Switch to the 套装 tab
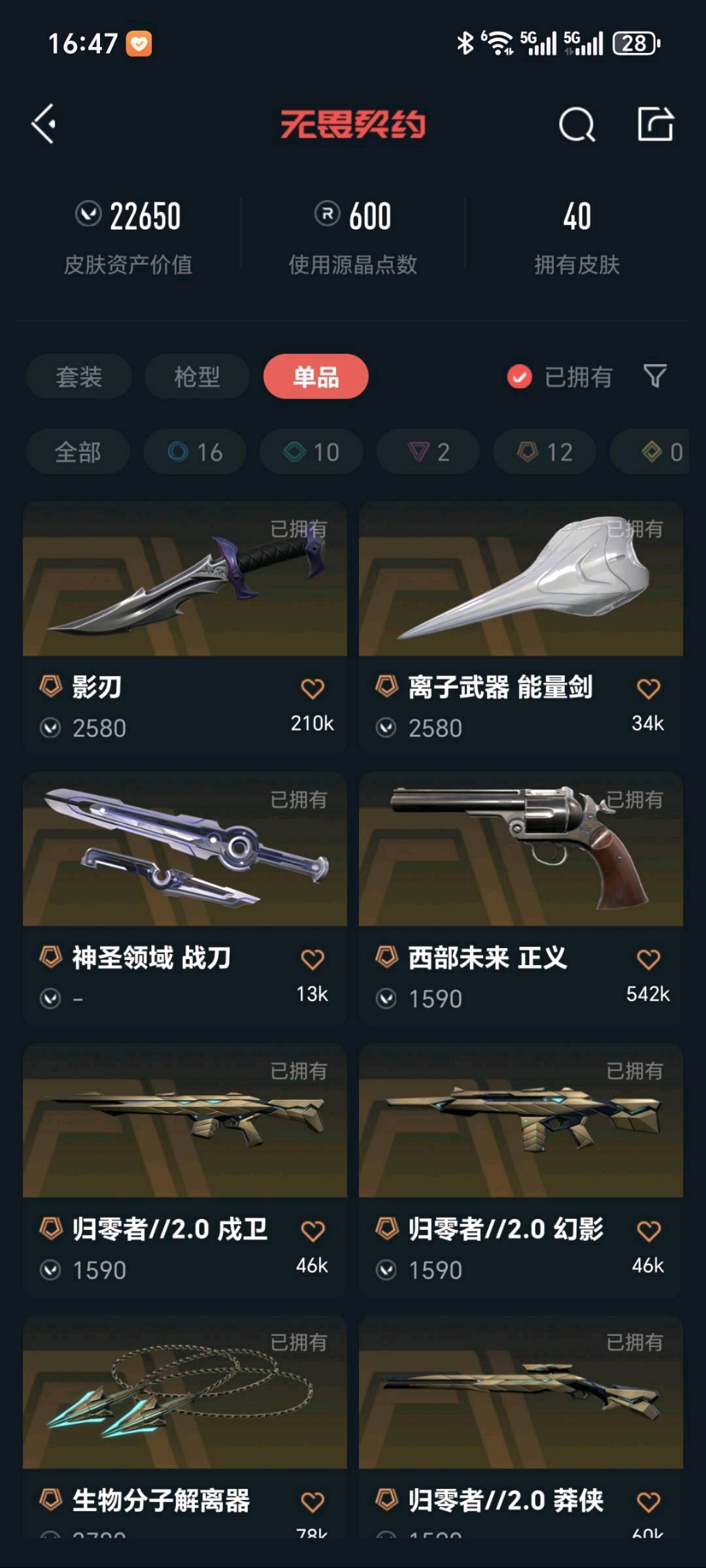The height and width of the screenshot is (1568, 706). coord(78,377)
